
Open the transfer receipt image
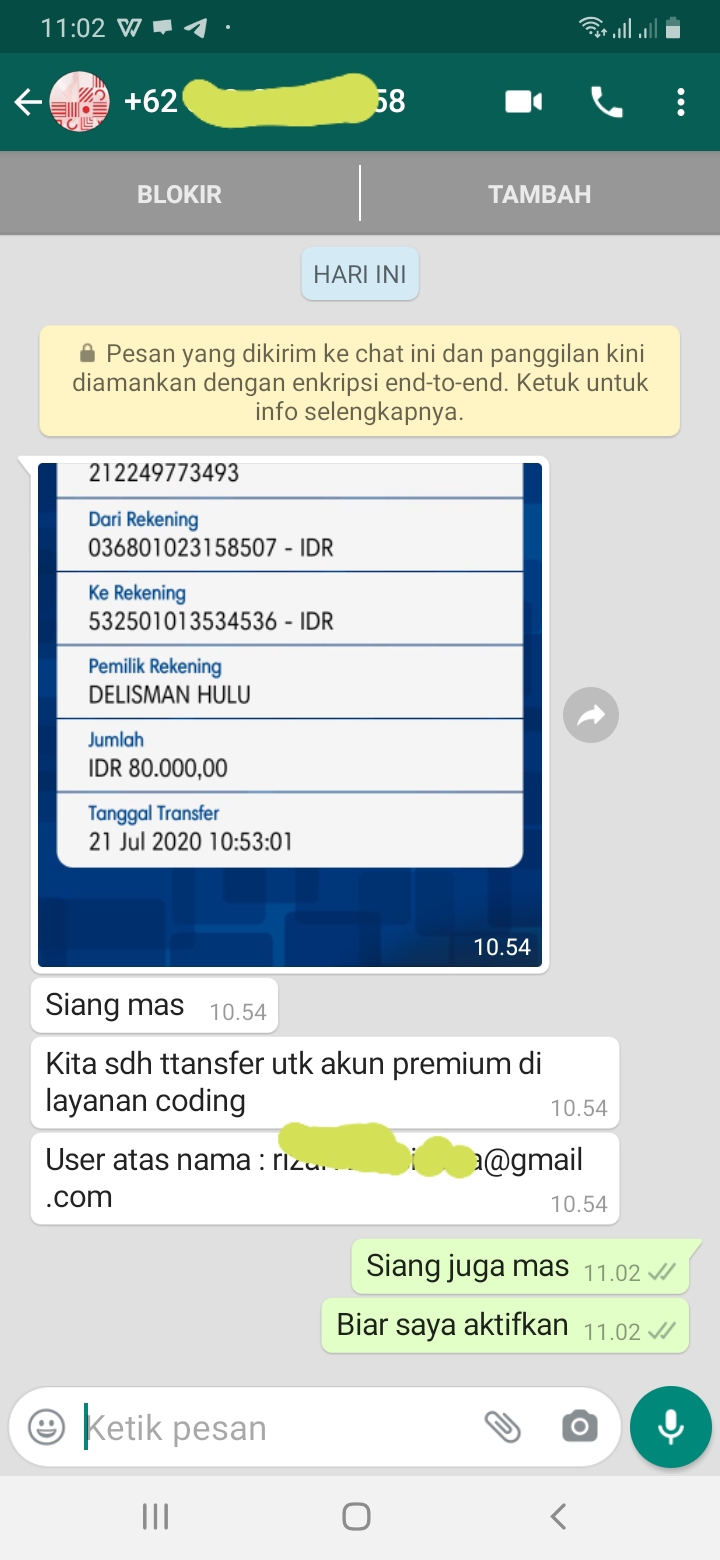pyautogui.click(x=290, y=714)
